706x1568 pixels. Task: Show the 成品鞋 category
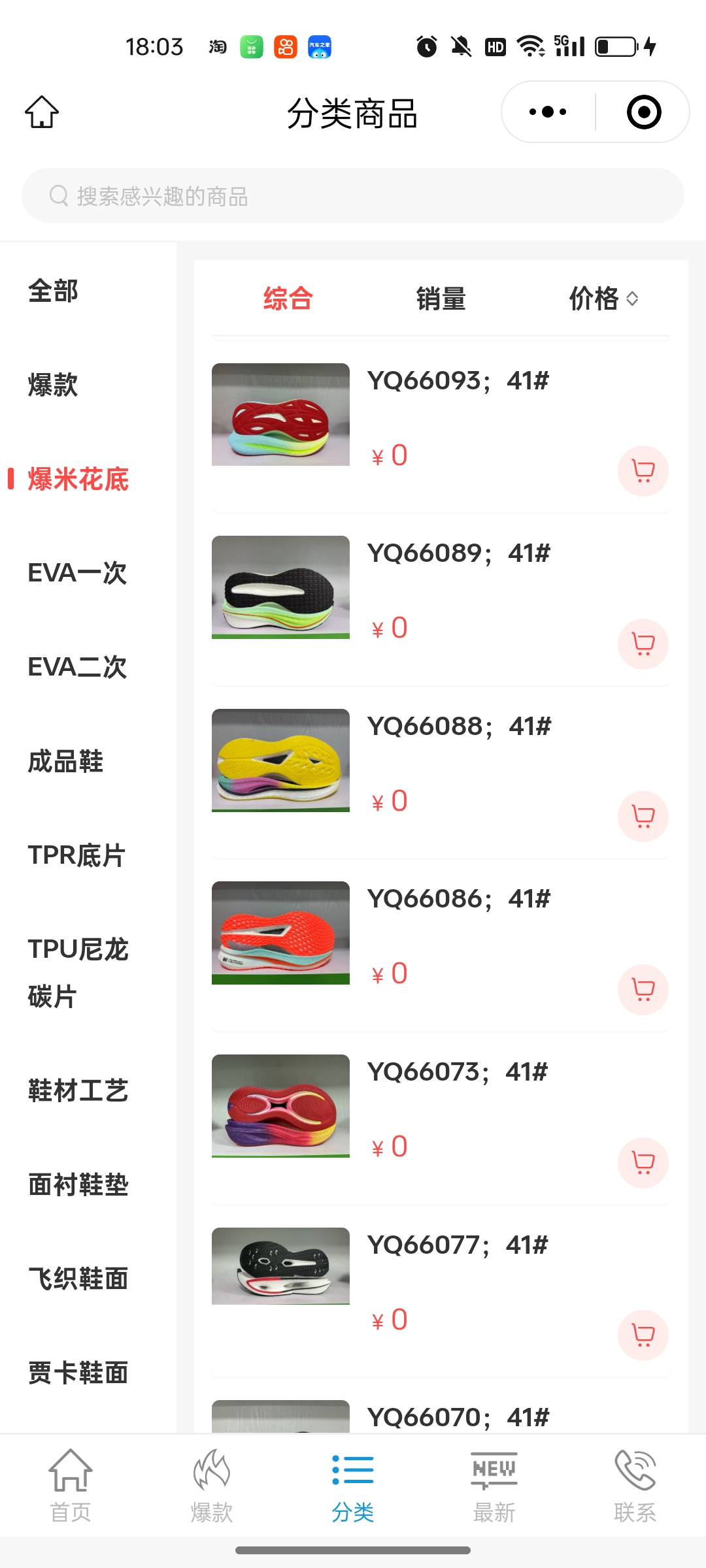tap(65, 761)
